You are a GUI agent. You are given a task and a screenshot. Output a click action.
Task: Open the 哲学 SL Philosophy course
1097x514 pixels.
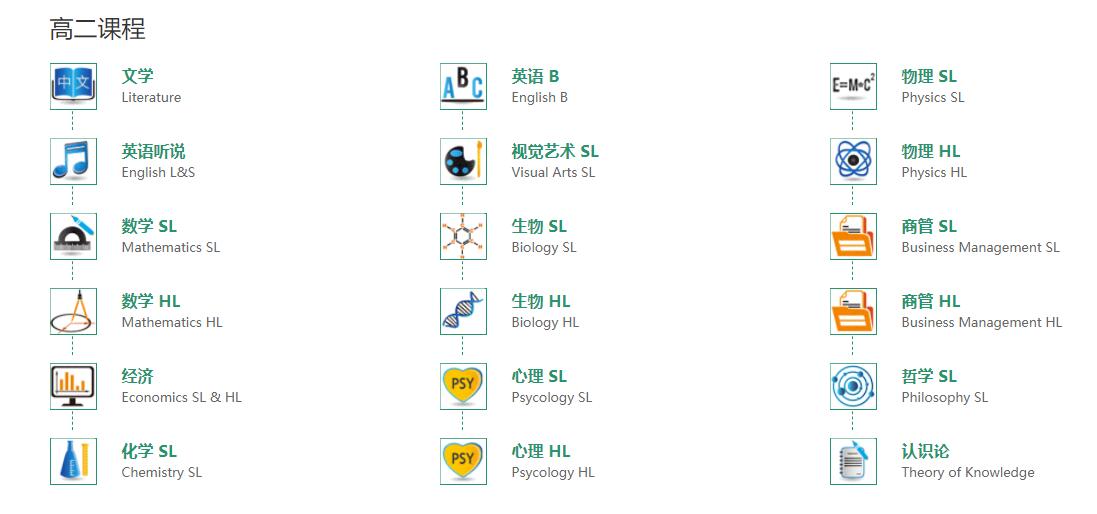[x=929, y=377]
